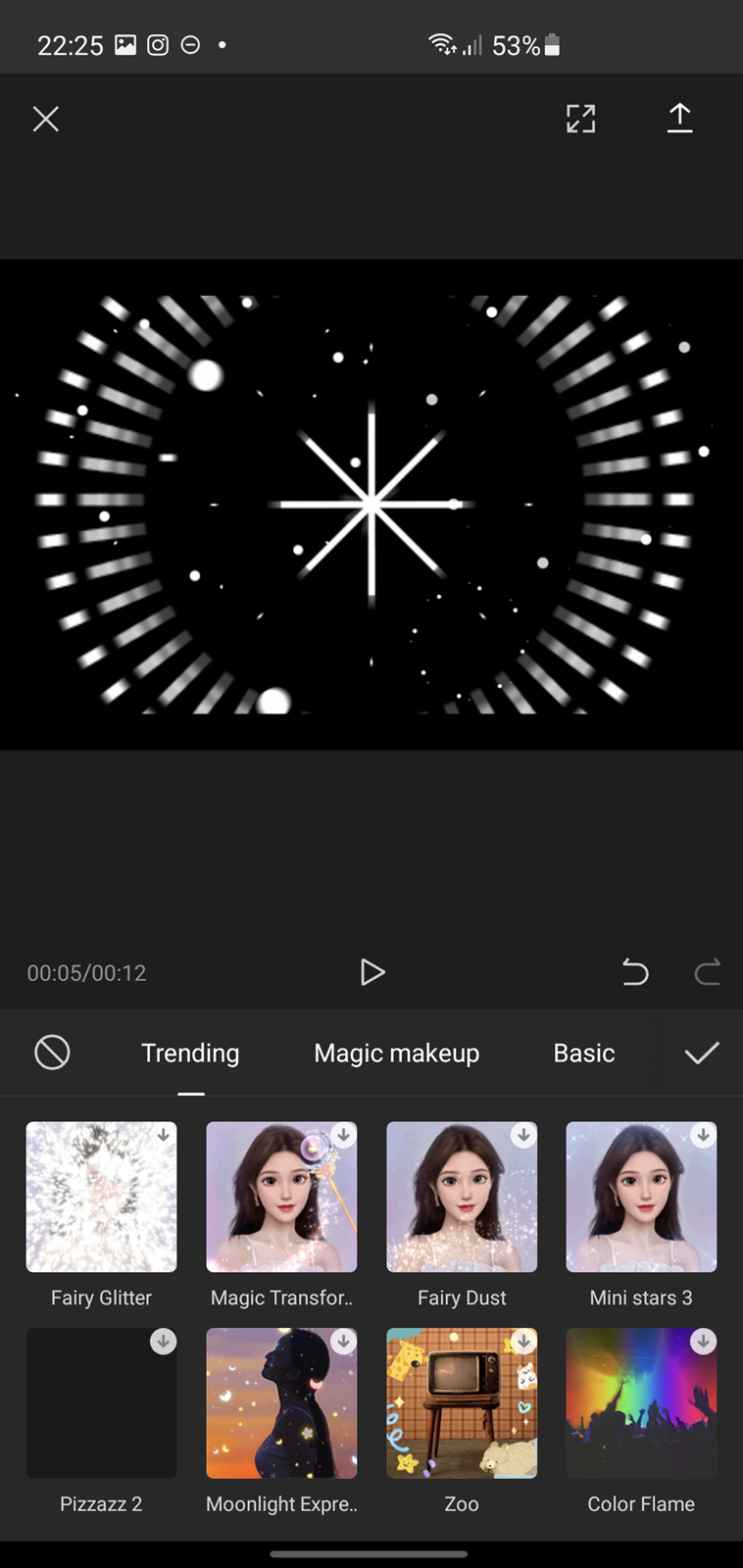This screenshot has height=1568, width=743.
Task: Remove the effect with the none icon
Action: pos(52,1053)
